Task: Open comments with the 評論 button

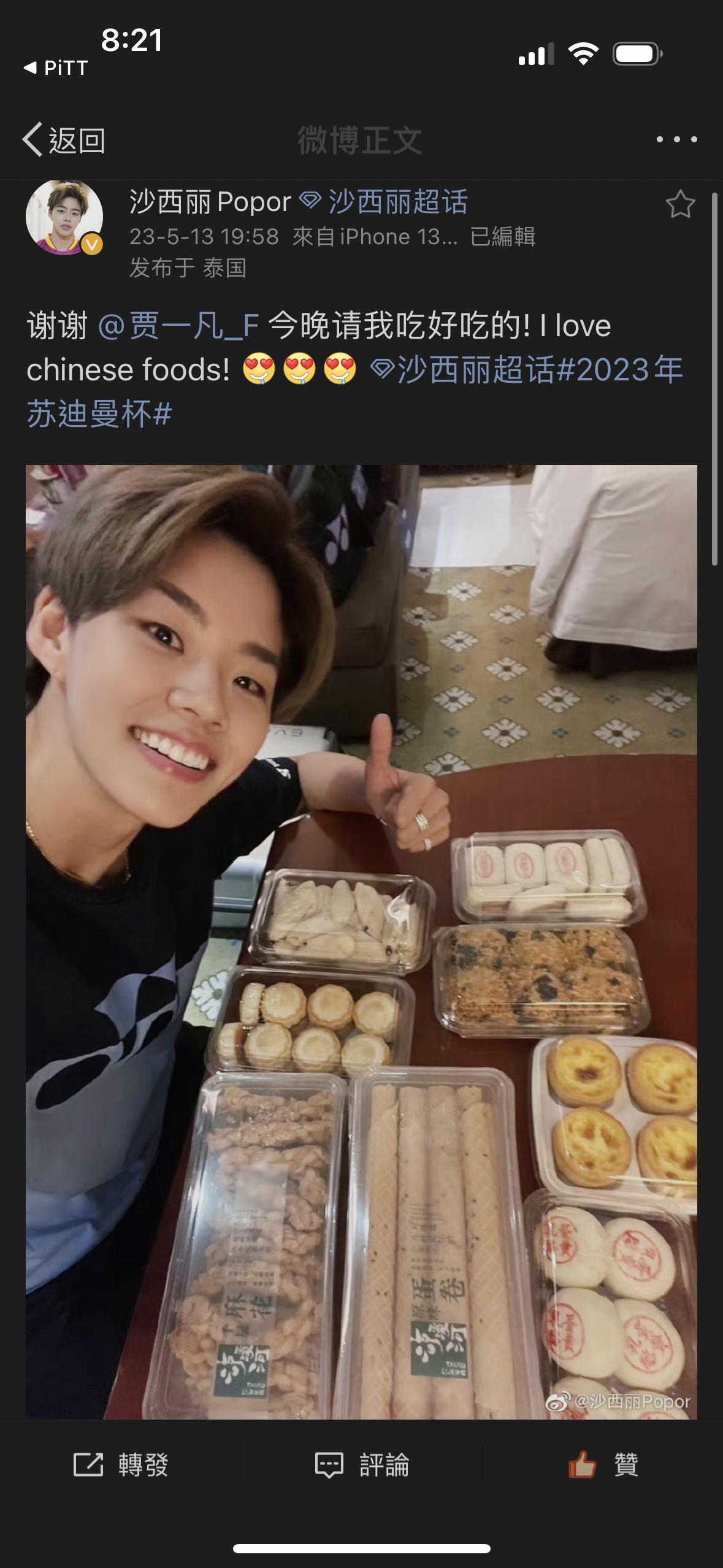Action: coord(361,1465)
